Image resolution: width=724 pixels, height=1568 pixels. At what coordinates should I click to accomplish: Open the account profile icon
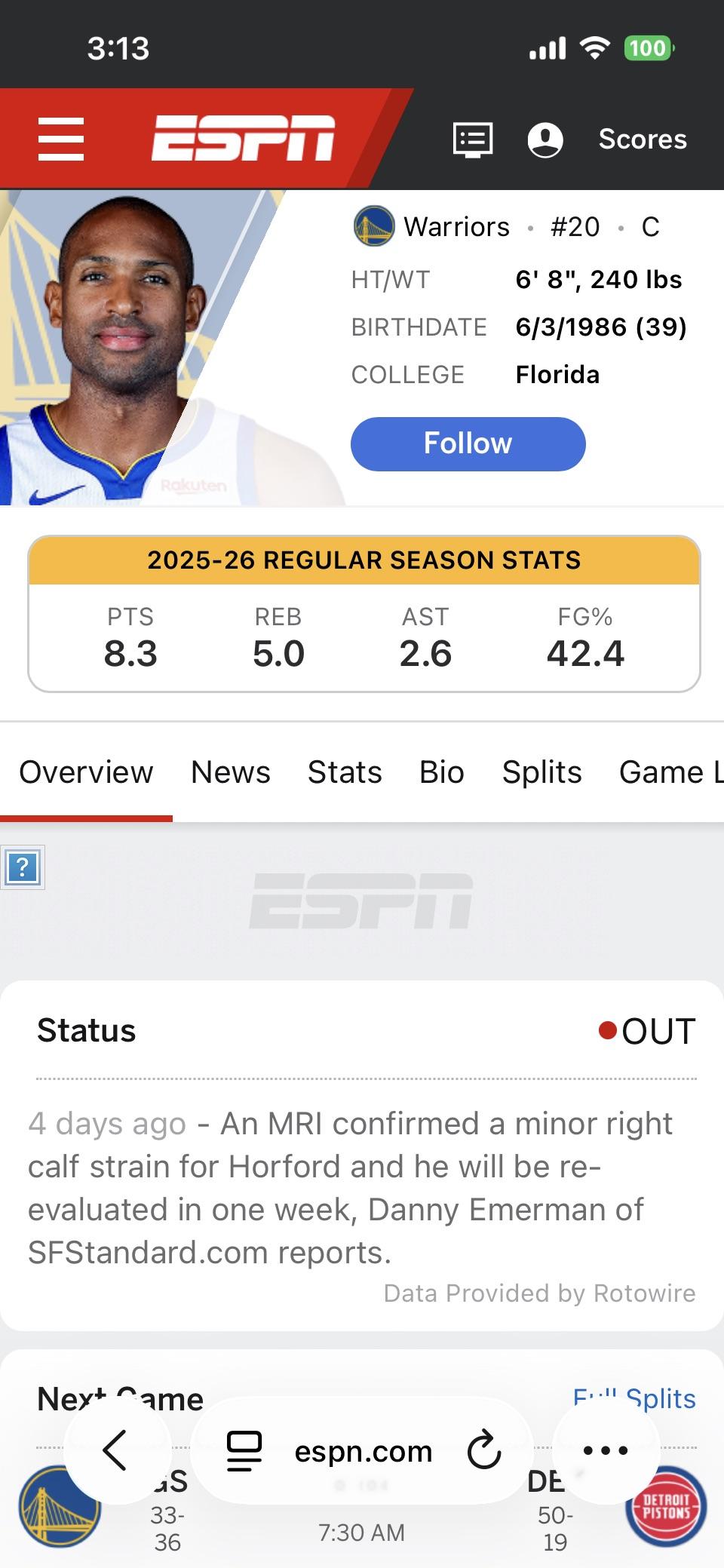point(545,140)
